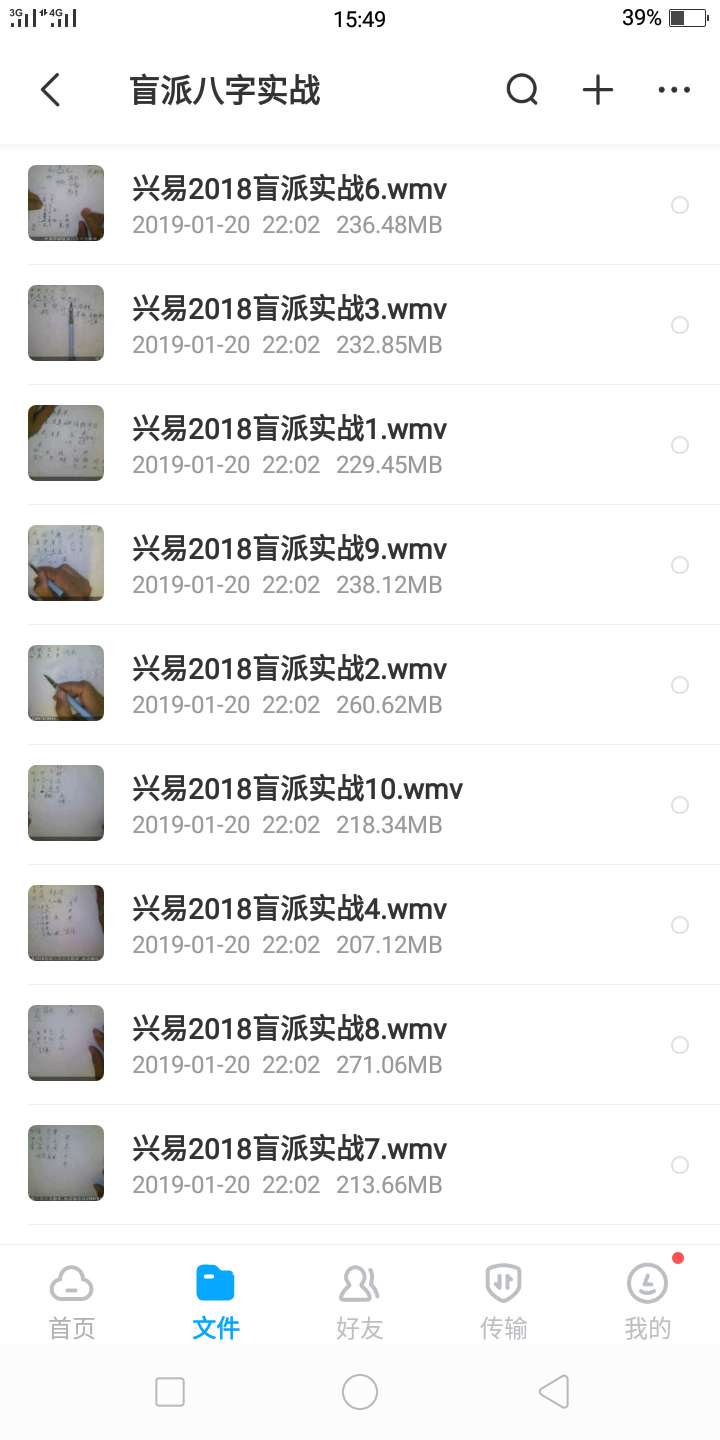720x1440 pixels.
Task: Open file 兴易2018盲派实战10.wmv
Action: pos(360,805)
